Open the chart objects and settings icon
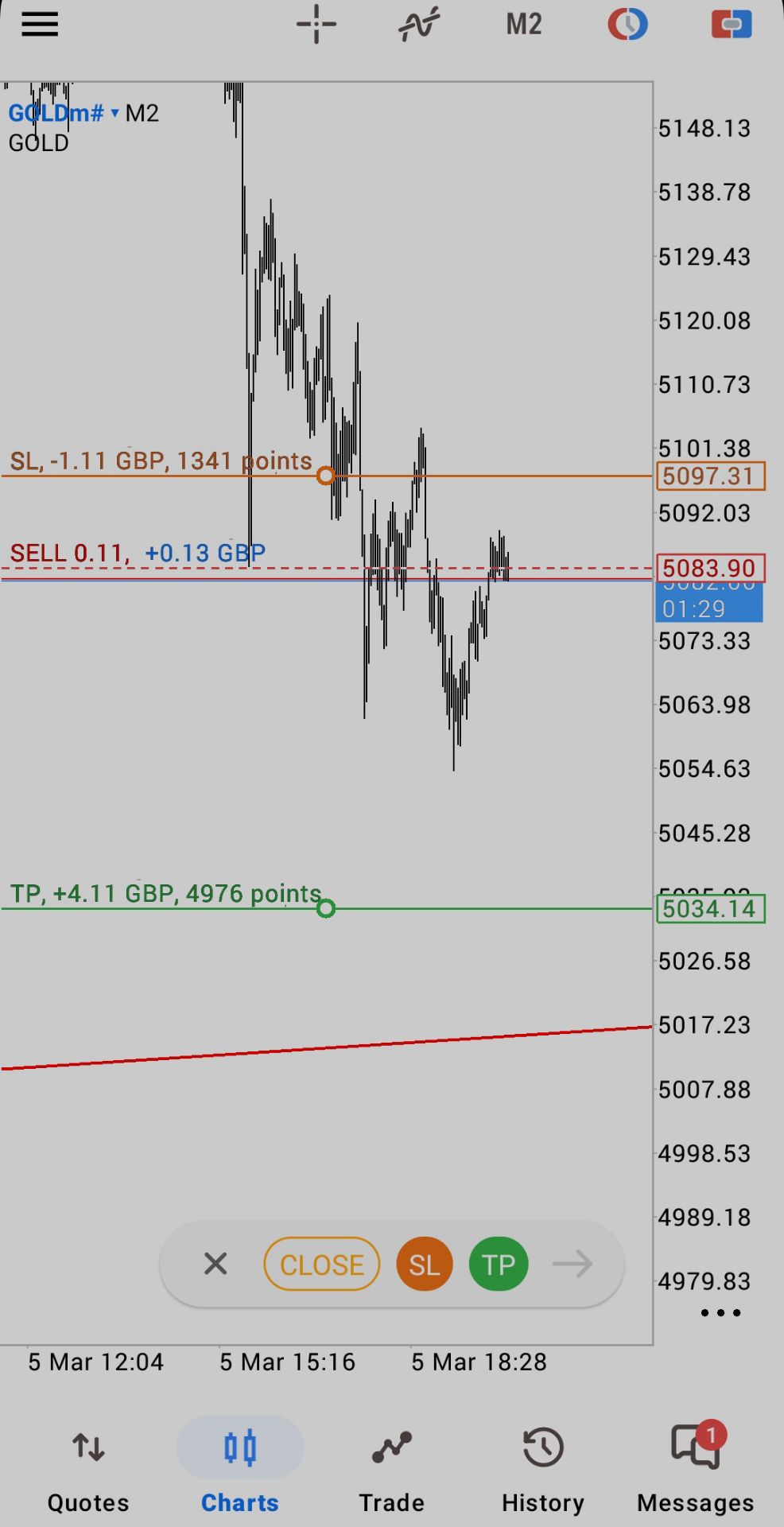Image resolution: width=784 pixels, height=1527 pixels. coord(627,25)
